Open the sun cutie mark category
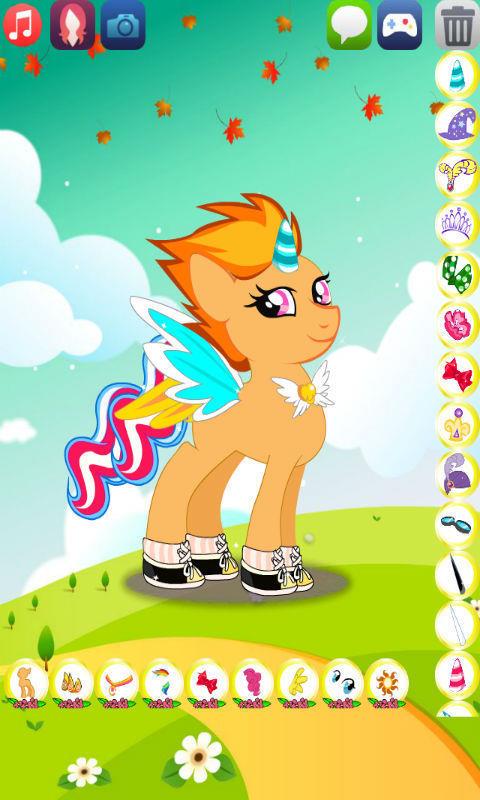Image resolution: width=480 pixels, height=800 pixels. pyautogui.click(x=387, y=683)
